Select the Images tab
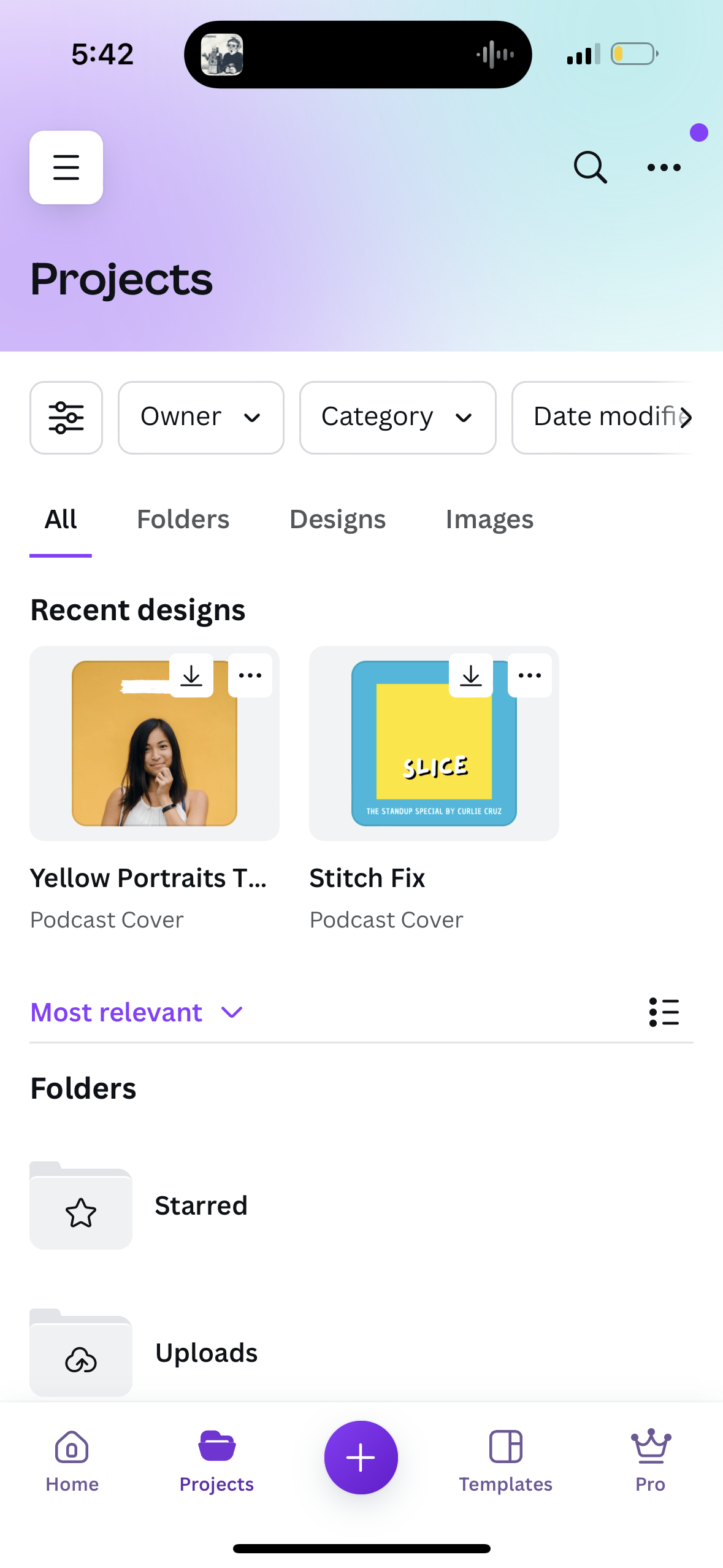 (x=489, y=519)
